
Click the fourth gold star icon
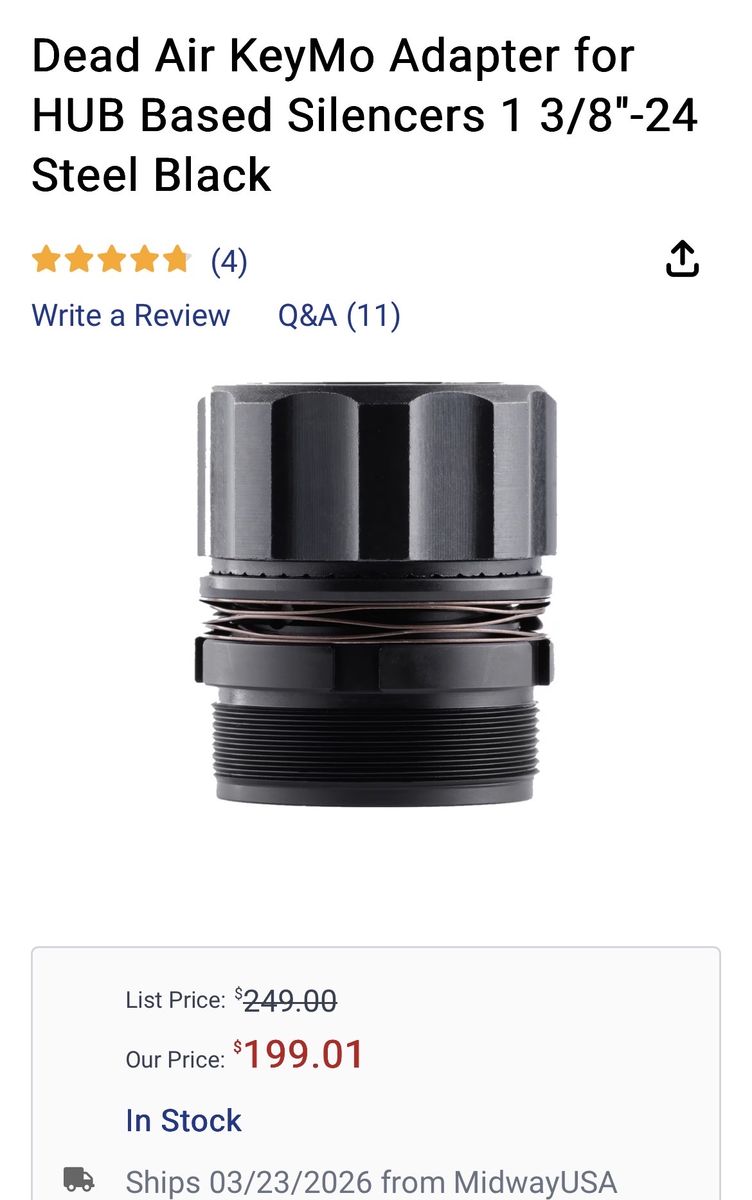point(144,260)
